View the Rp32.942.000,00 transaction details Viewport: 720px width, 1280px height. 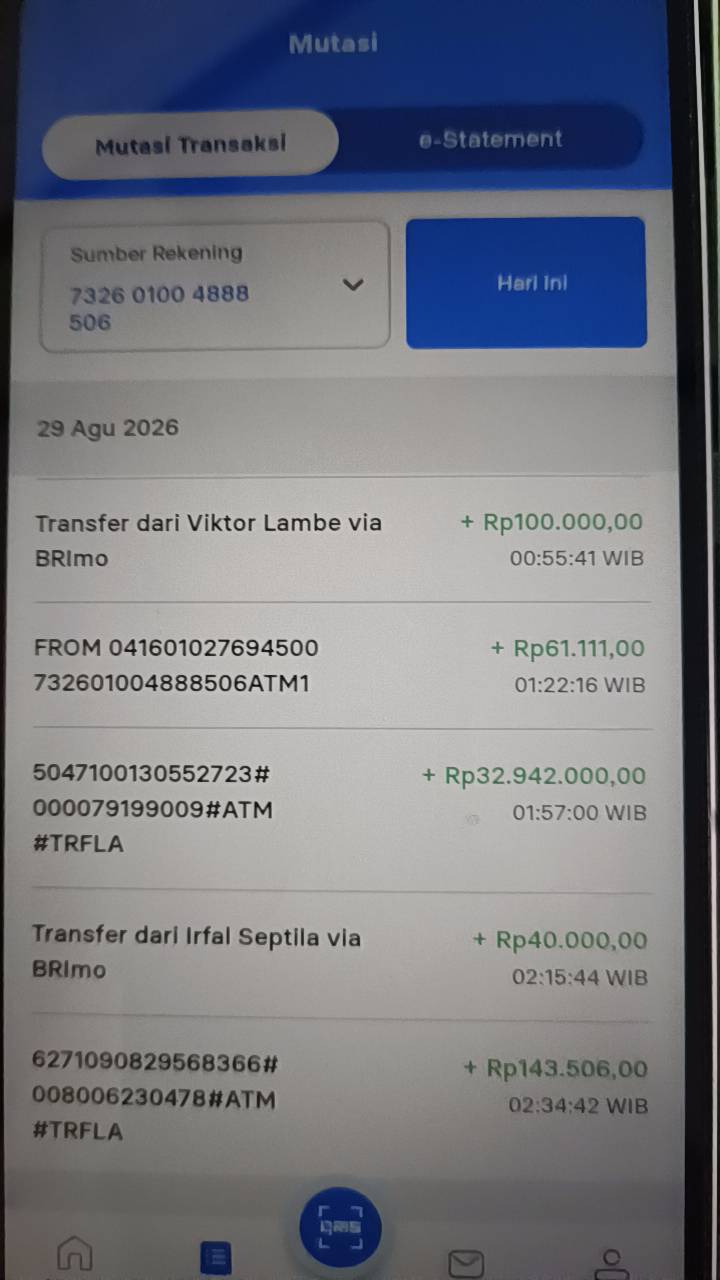pyautogui.click(x=340, y=810)
